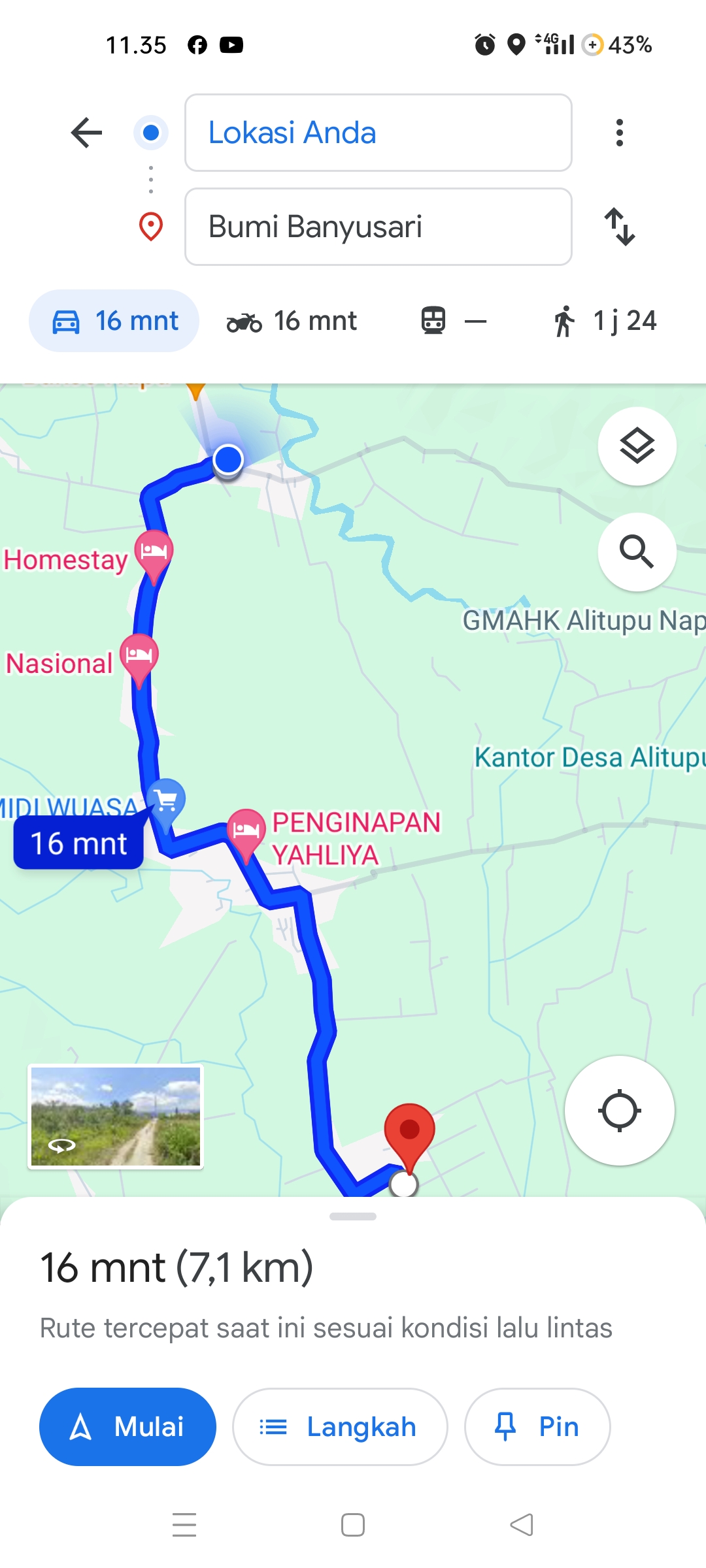Screen dimensions: 706x1568
Task: Recenter map on my location
Action: tap(619, 1110)
